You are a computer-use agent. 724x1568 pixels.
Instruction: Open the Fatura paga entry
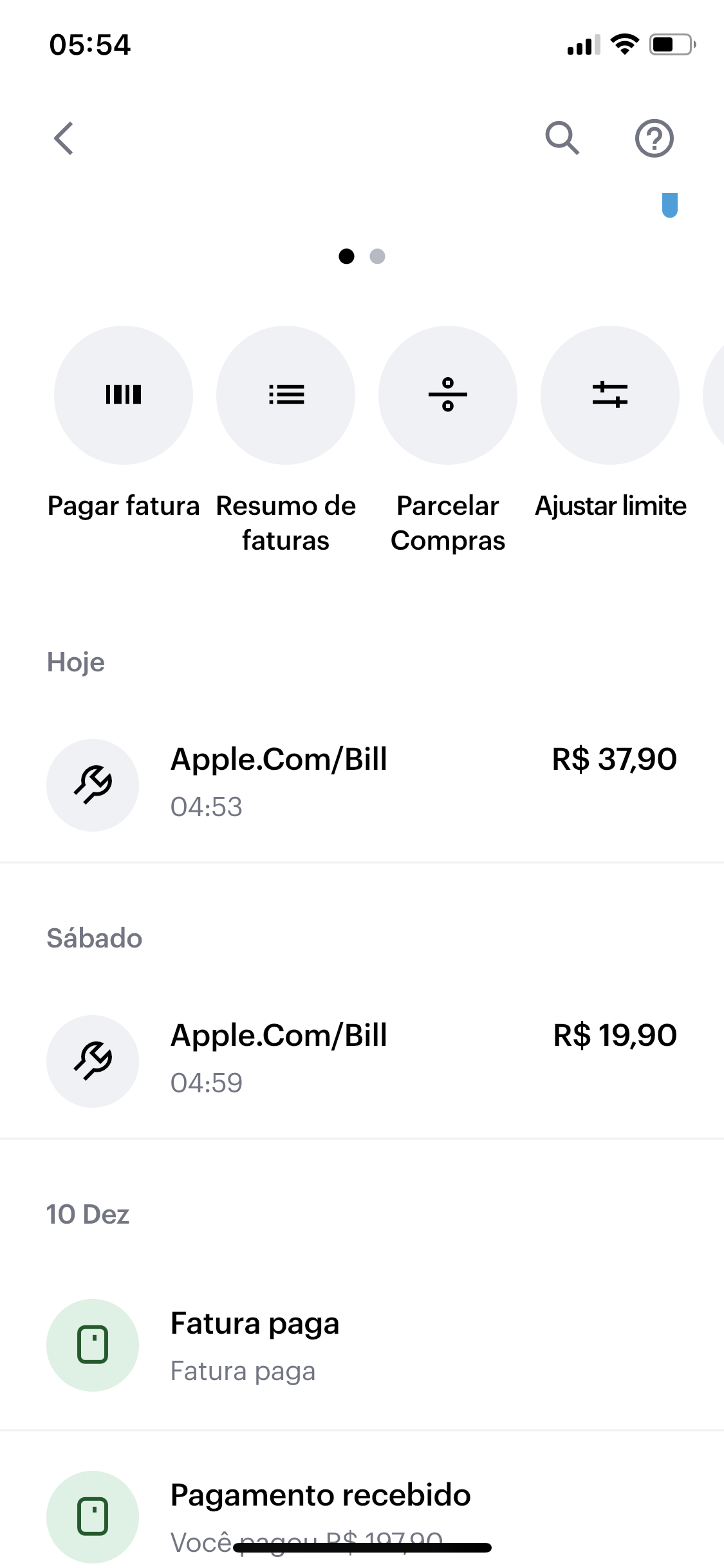[x=362, y=1345]
